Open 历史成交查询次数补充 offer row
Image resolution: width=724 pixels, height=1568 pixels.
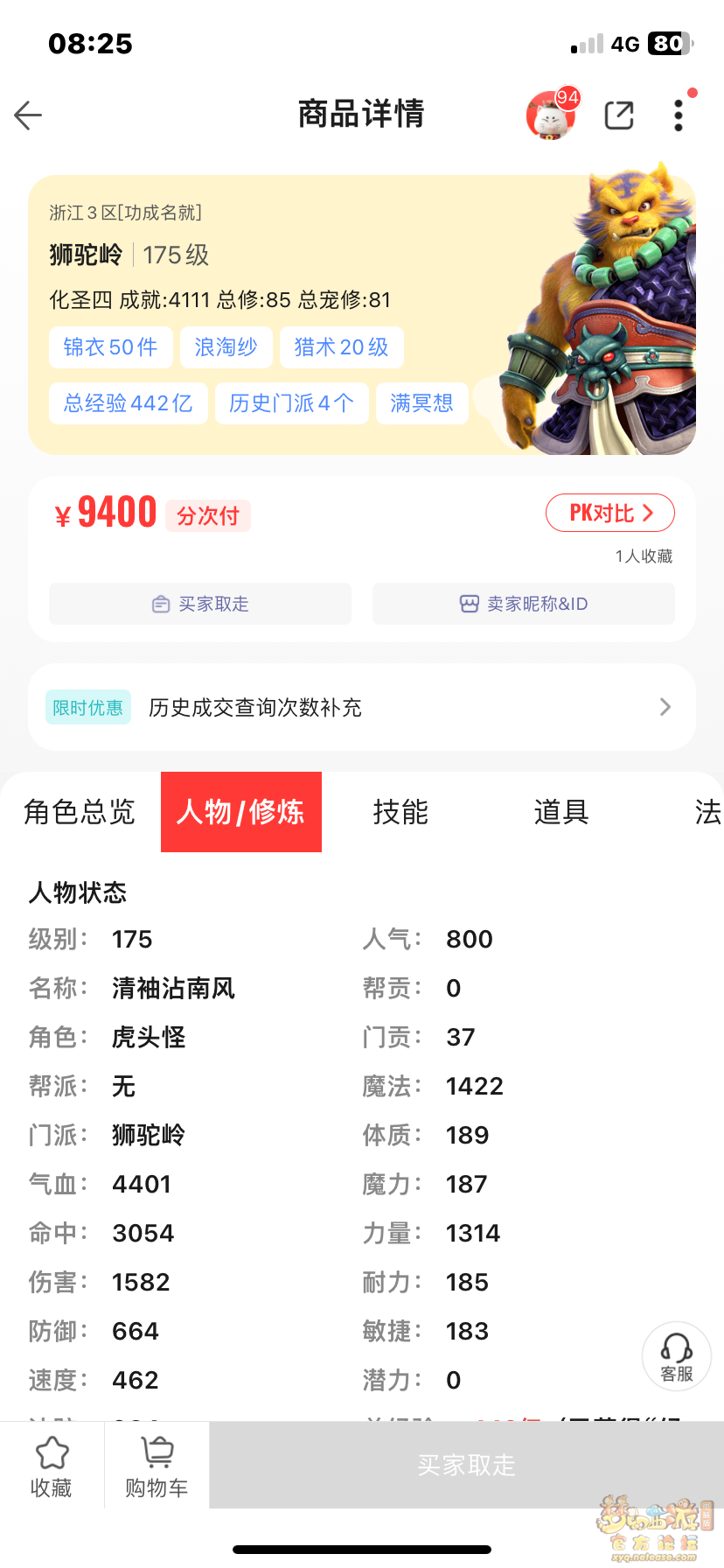click(362, 707)
